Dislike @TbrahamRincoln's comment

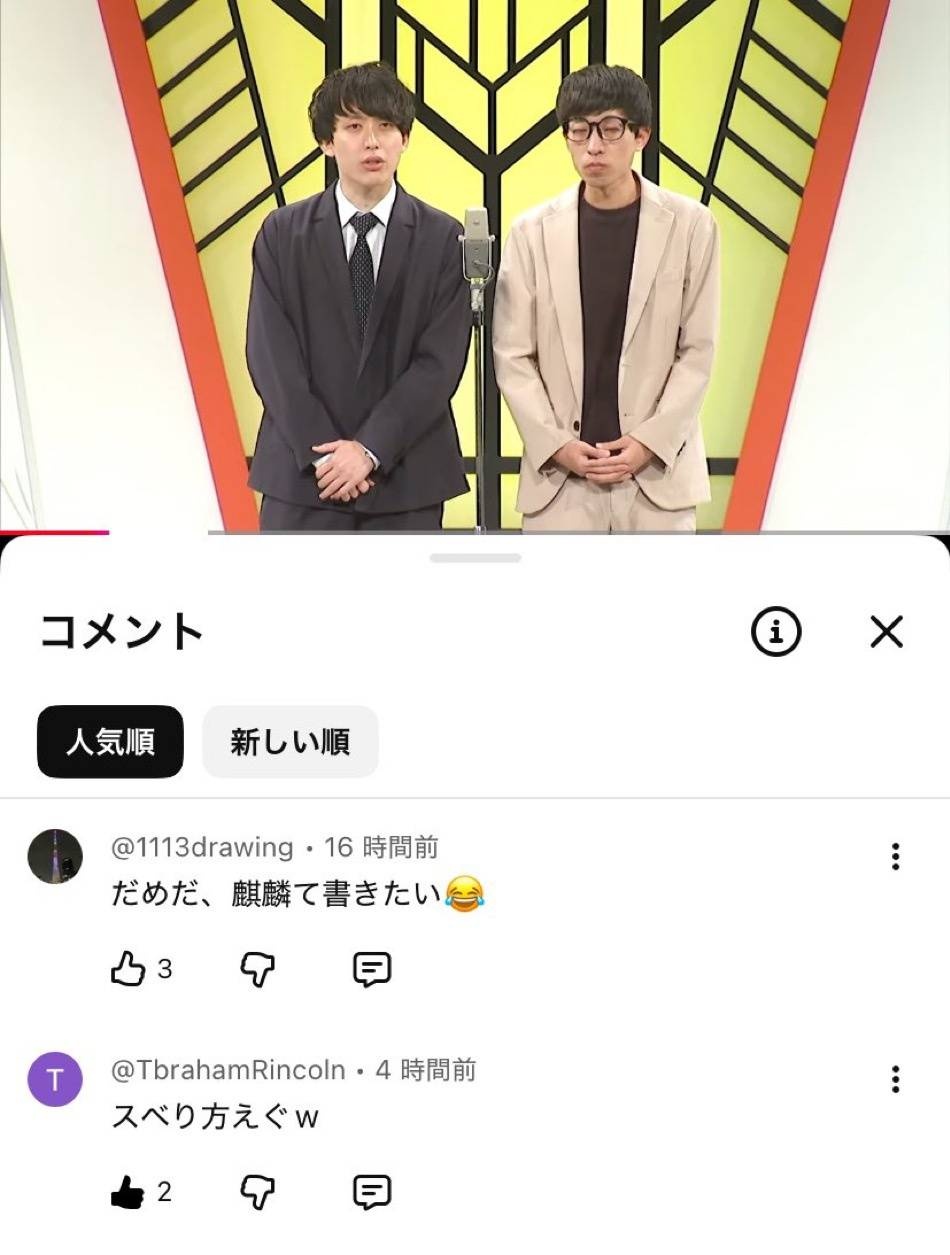(x=258, y=1192)
